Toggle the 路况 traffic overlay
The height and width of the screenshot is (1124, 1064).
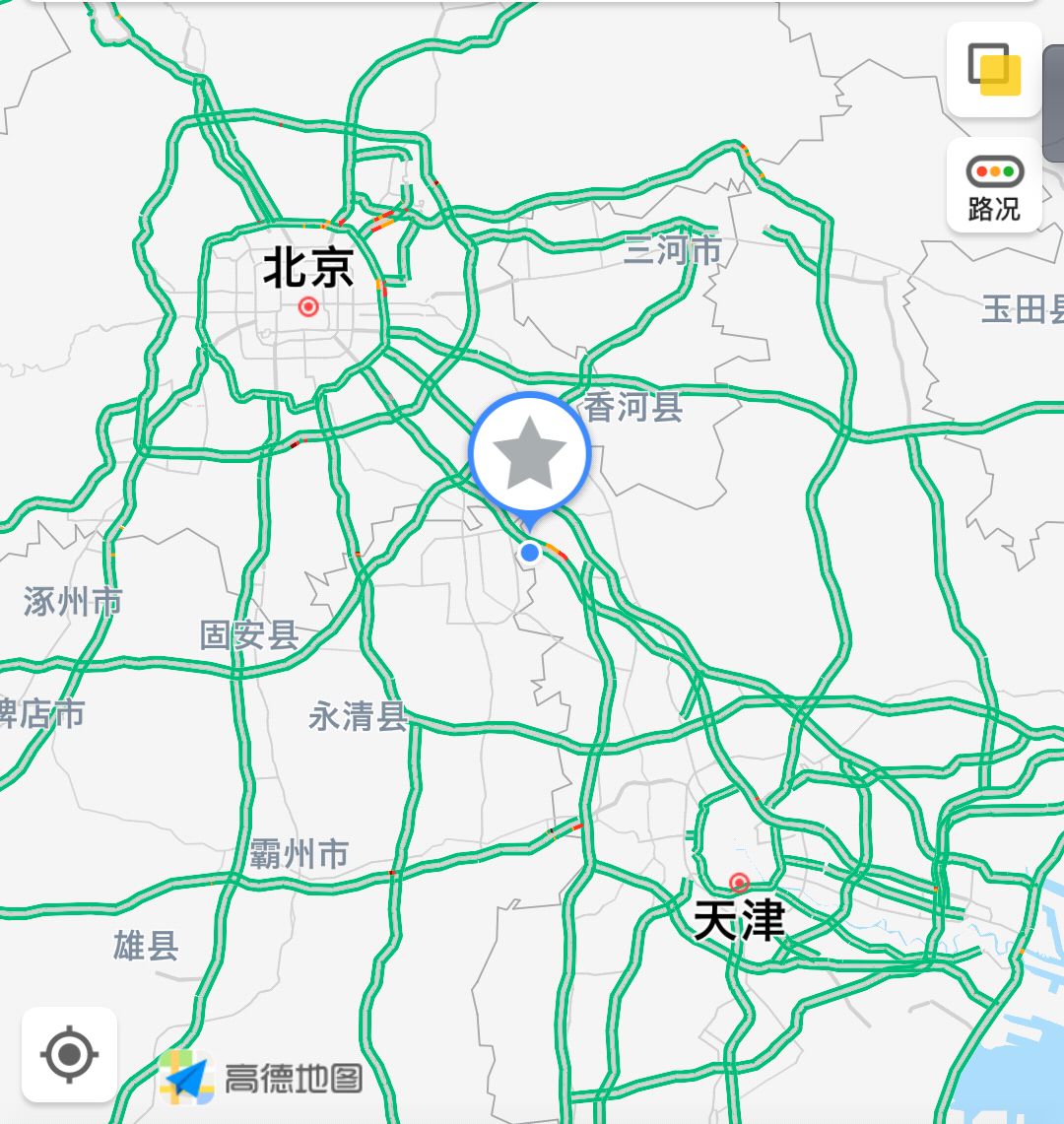[993, 185]
